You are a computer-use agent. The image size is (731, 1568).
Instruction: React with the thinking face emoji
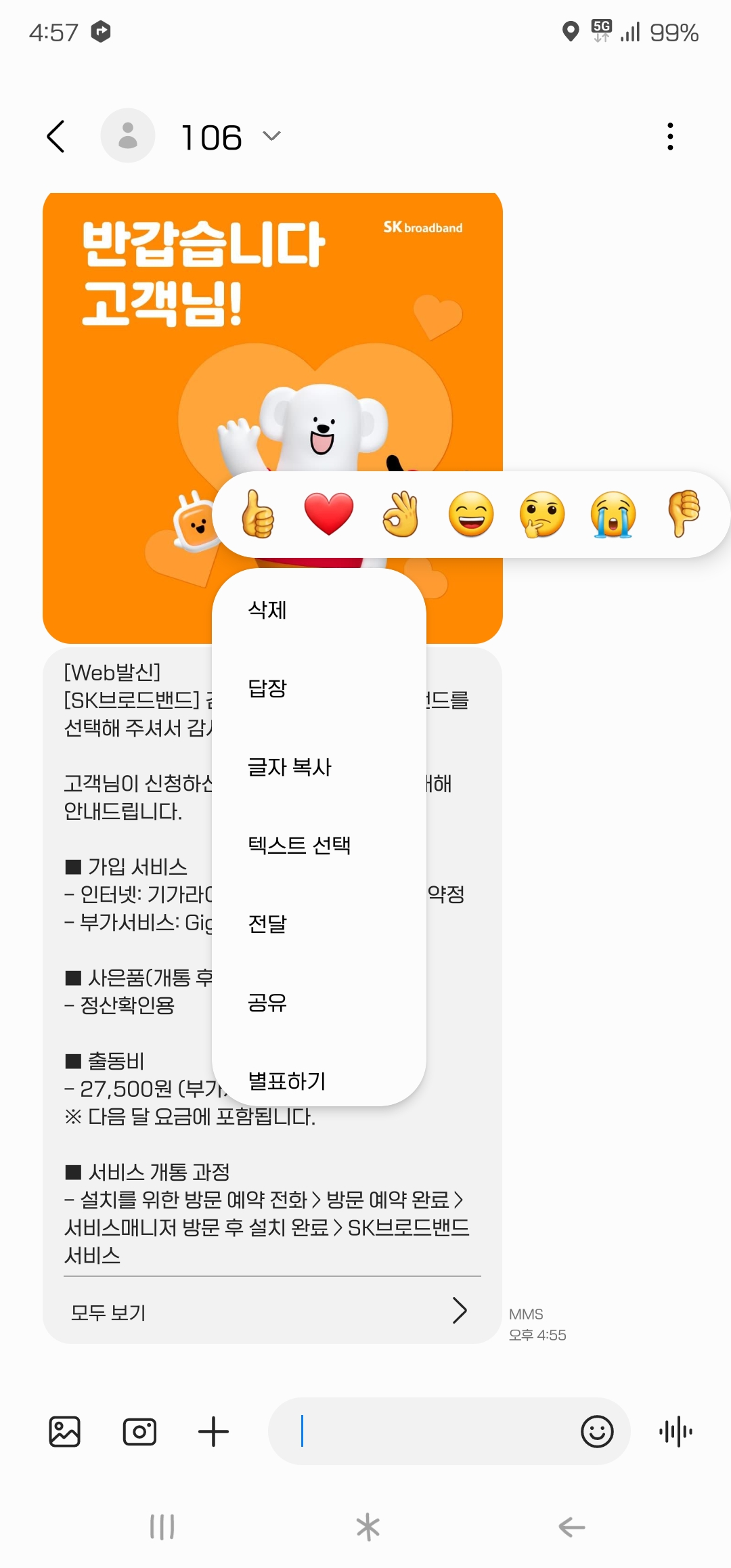[542, 515]
